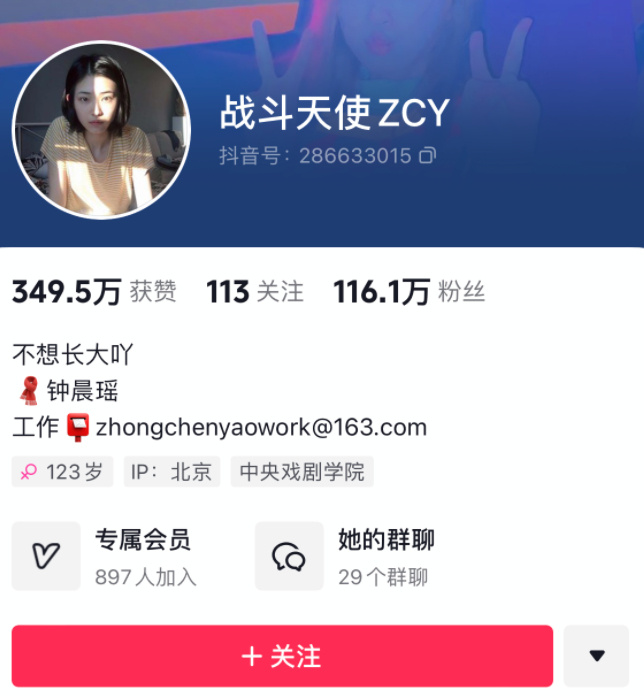Open 她的群聊 group chats

point(346,556)
